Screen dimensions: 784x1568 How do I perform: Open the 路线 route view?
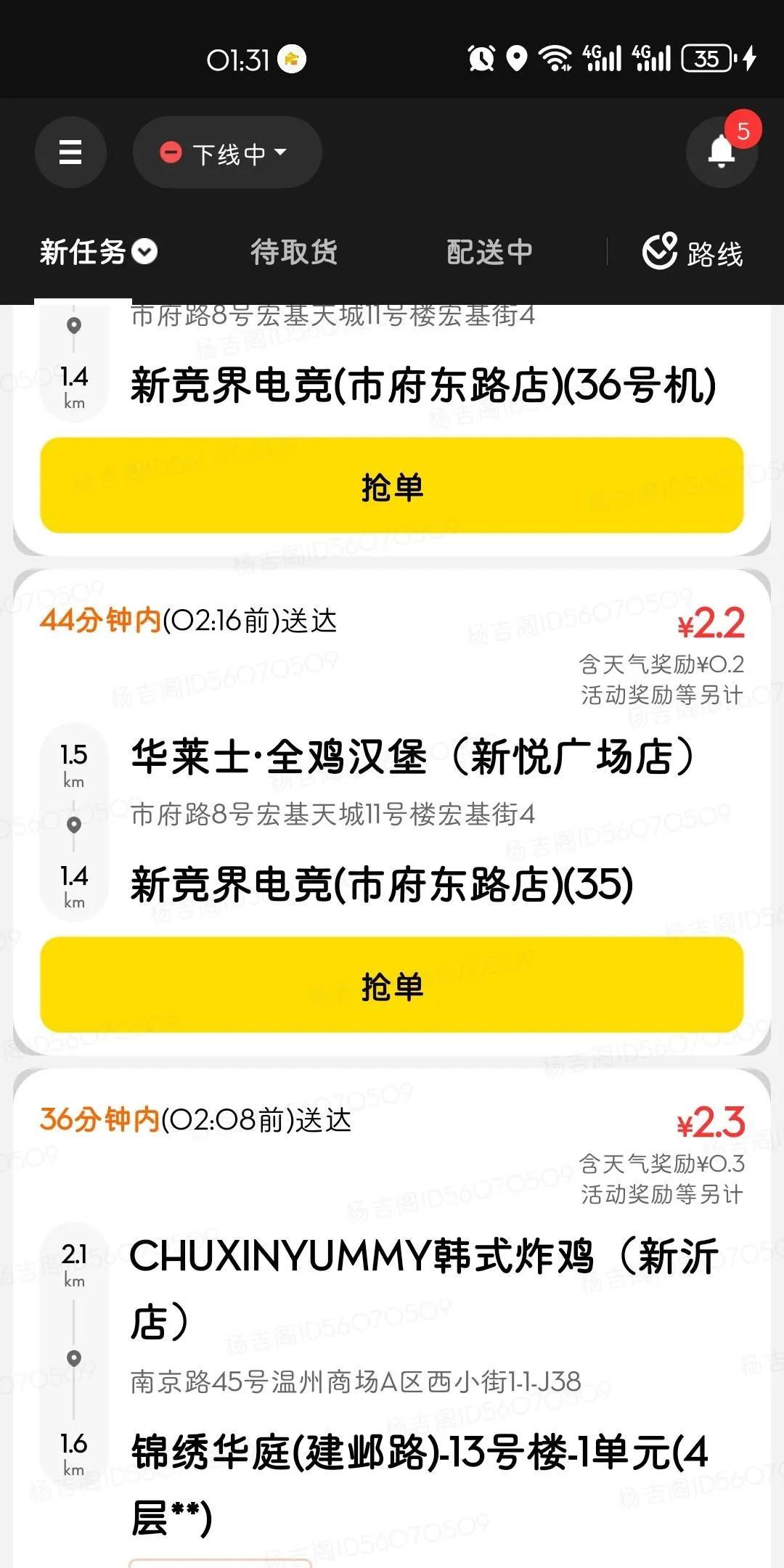click(x=693, y=252)
